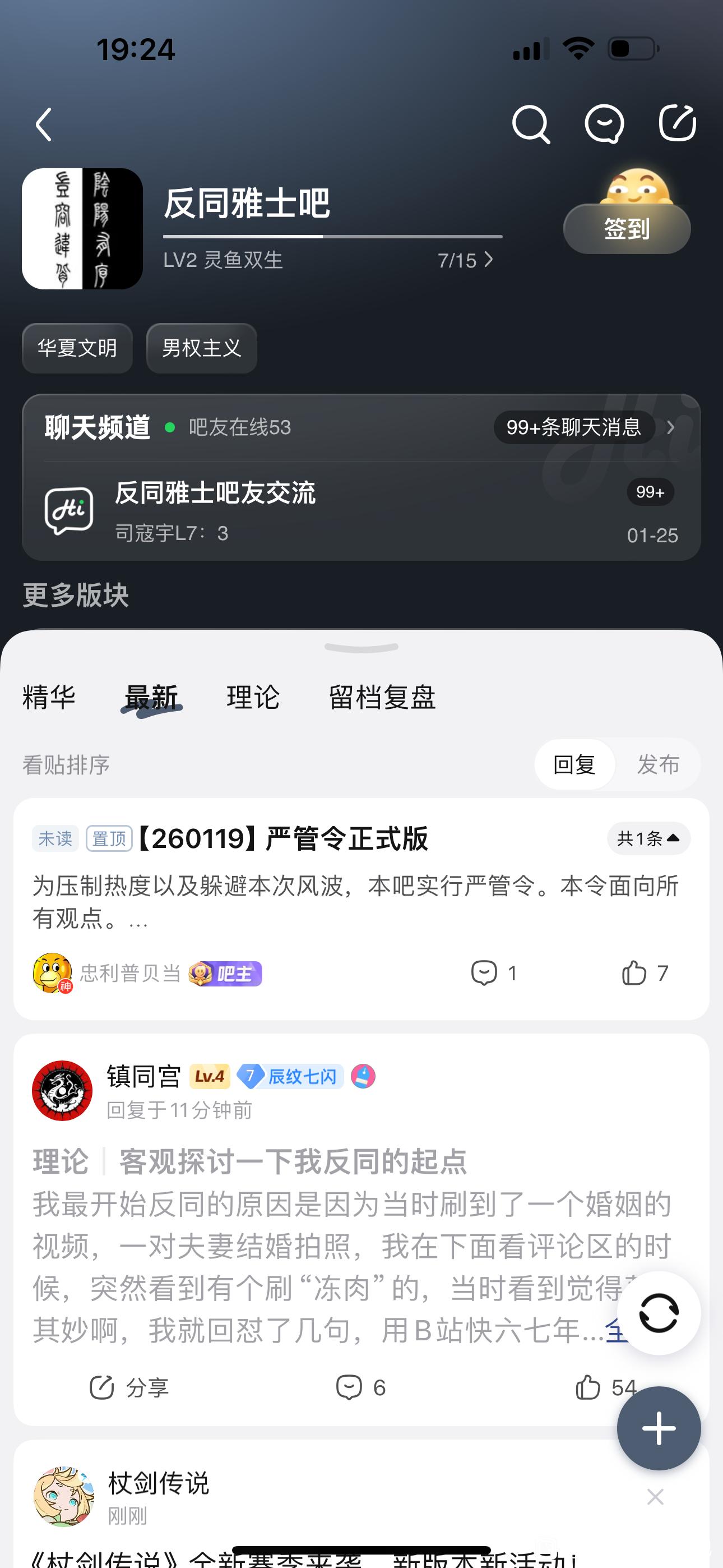Go back using the top-left arrow
The height and width of the screenshot is (1568, 723).
[44, 125]
